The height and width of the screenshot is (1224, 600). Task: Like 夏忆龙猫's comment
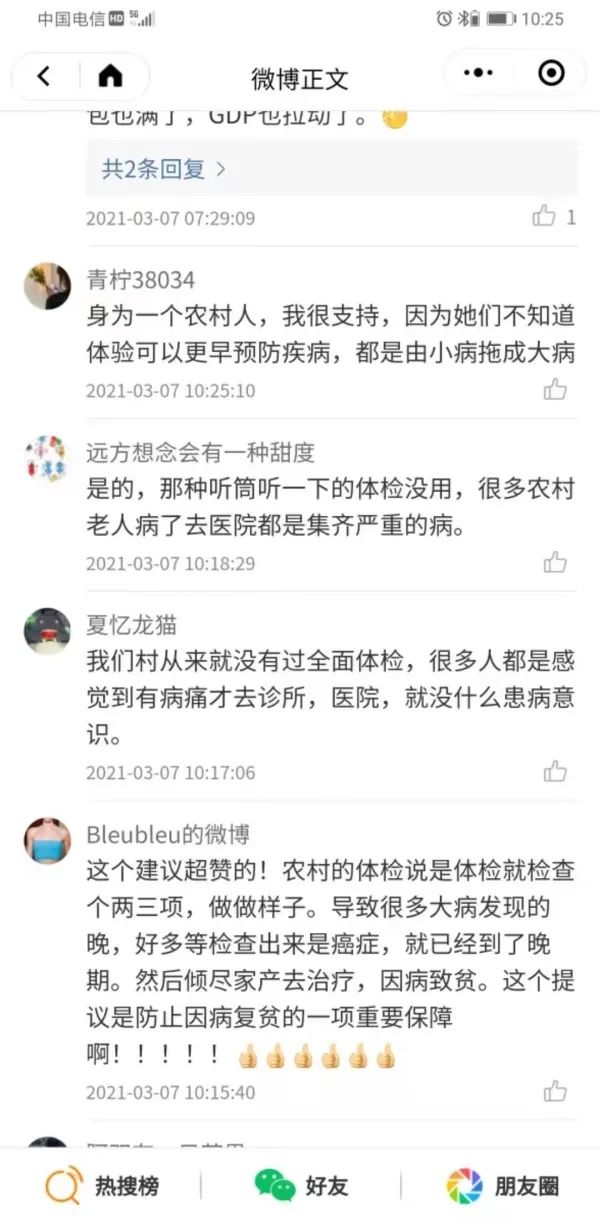555,771
